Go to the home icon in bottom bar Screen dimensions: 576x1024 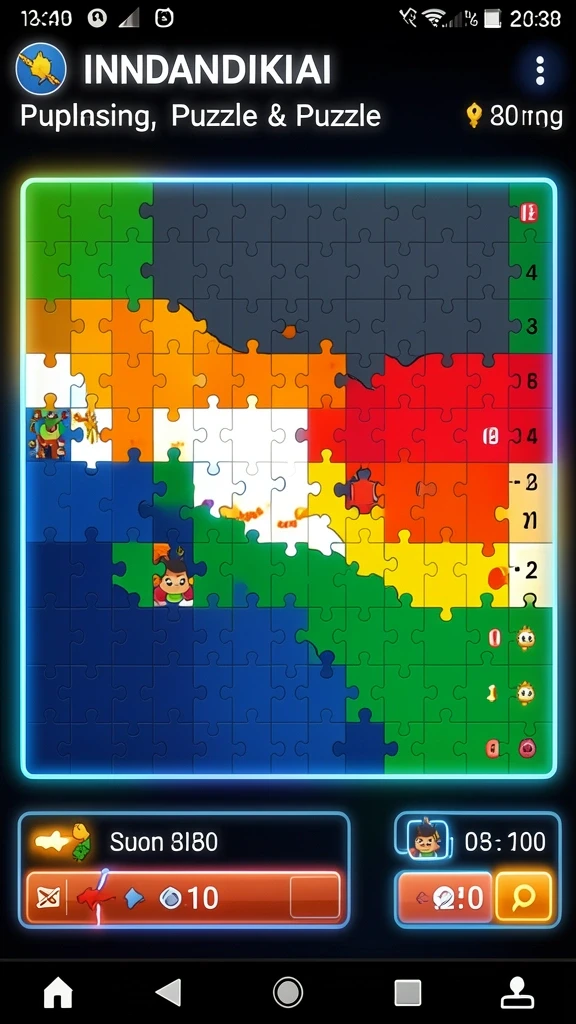click(x=58, y=993)
